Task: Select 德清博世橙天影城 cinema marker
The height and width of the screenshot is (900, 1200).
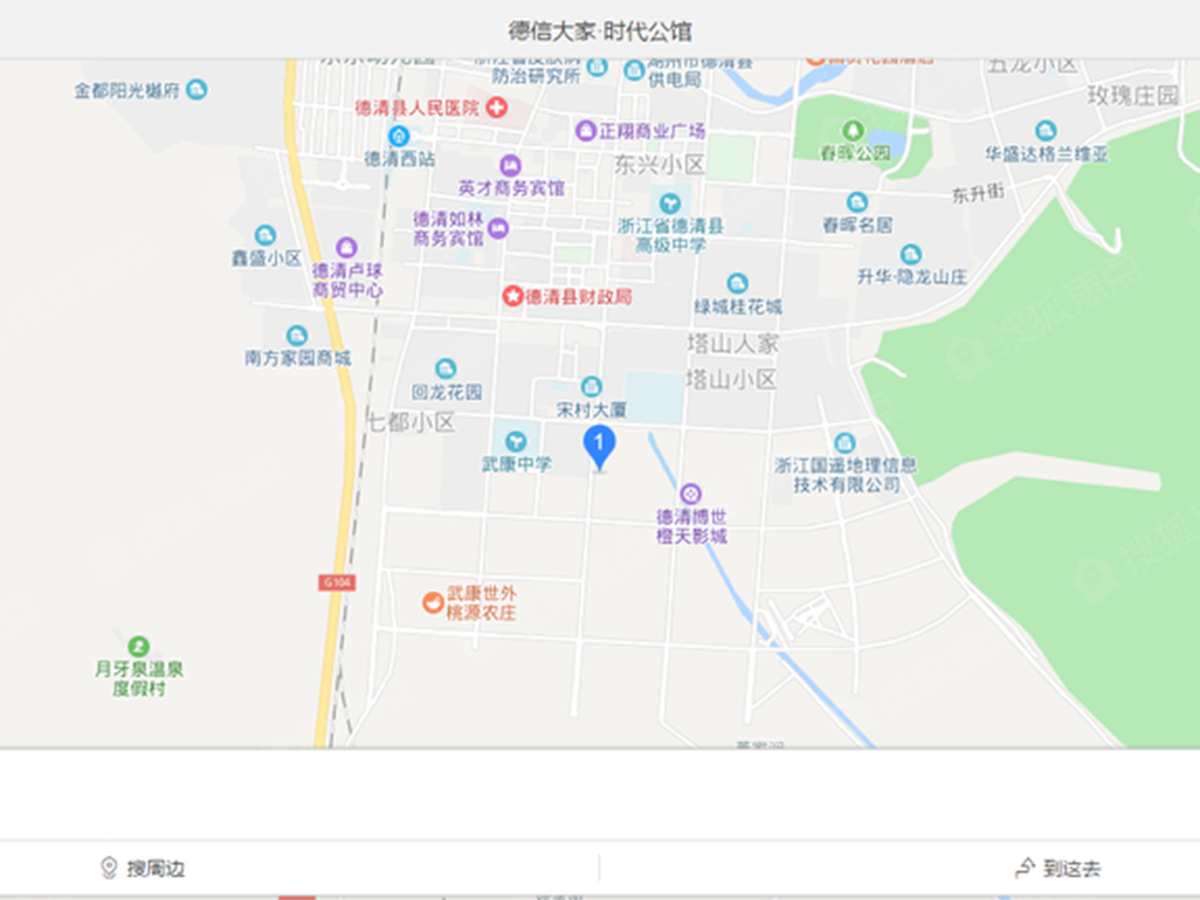Action: [690, 494]
